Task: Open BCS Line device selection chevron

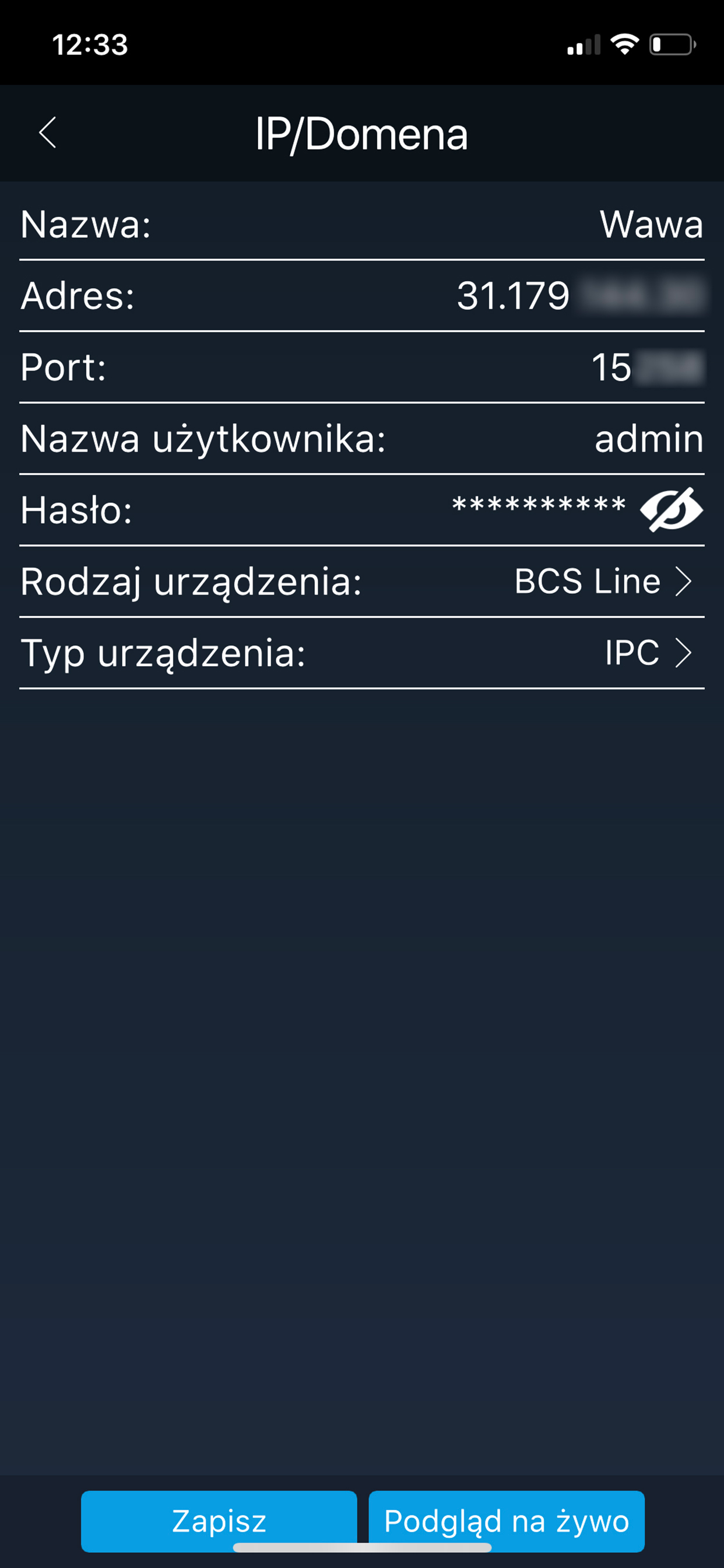Action: [684, 582]
